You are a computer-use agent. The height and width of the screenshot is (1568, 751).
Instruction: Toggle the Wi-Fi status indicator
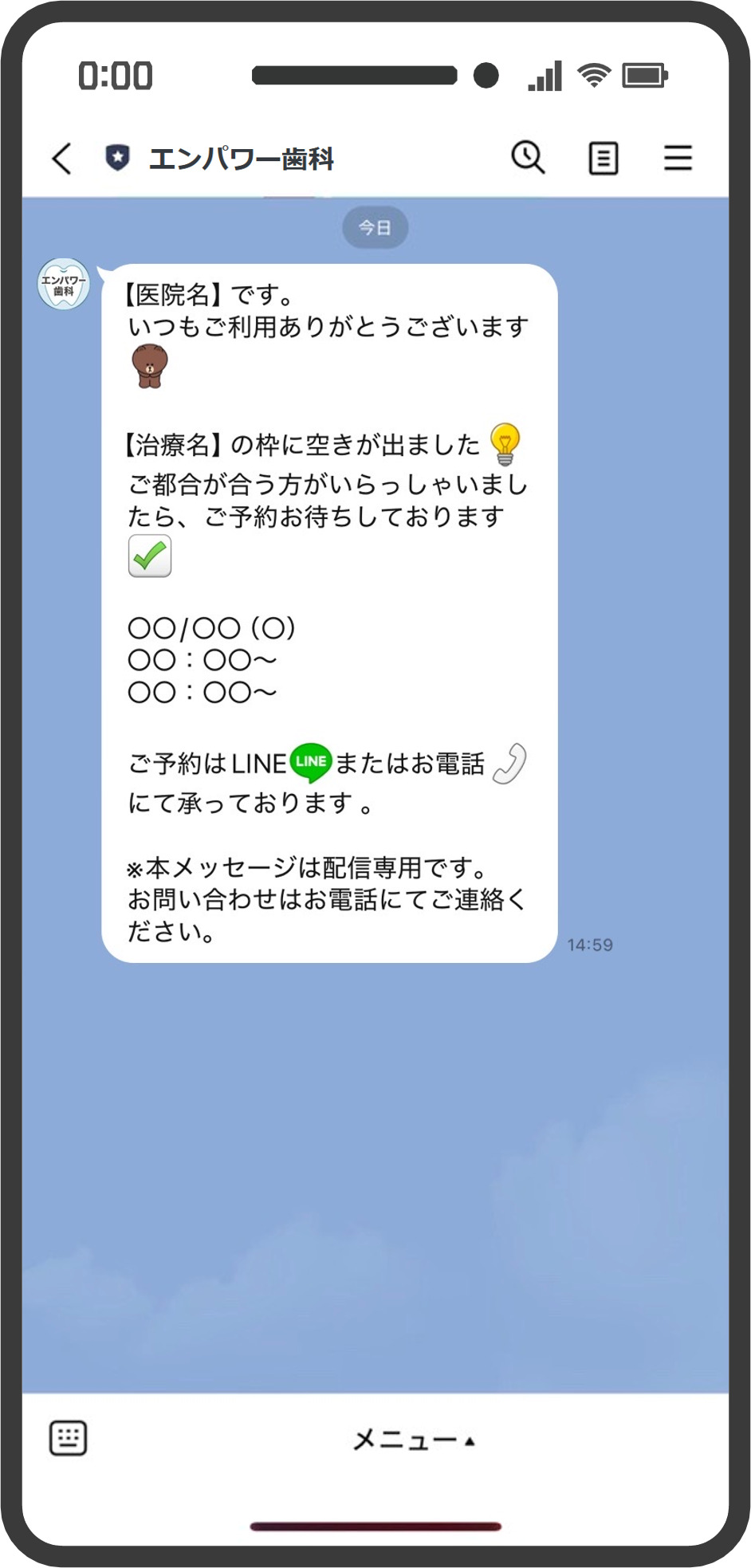pyautogui.click(x=592, y=74)
